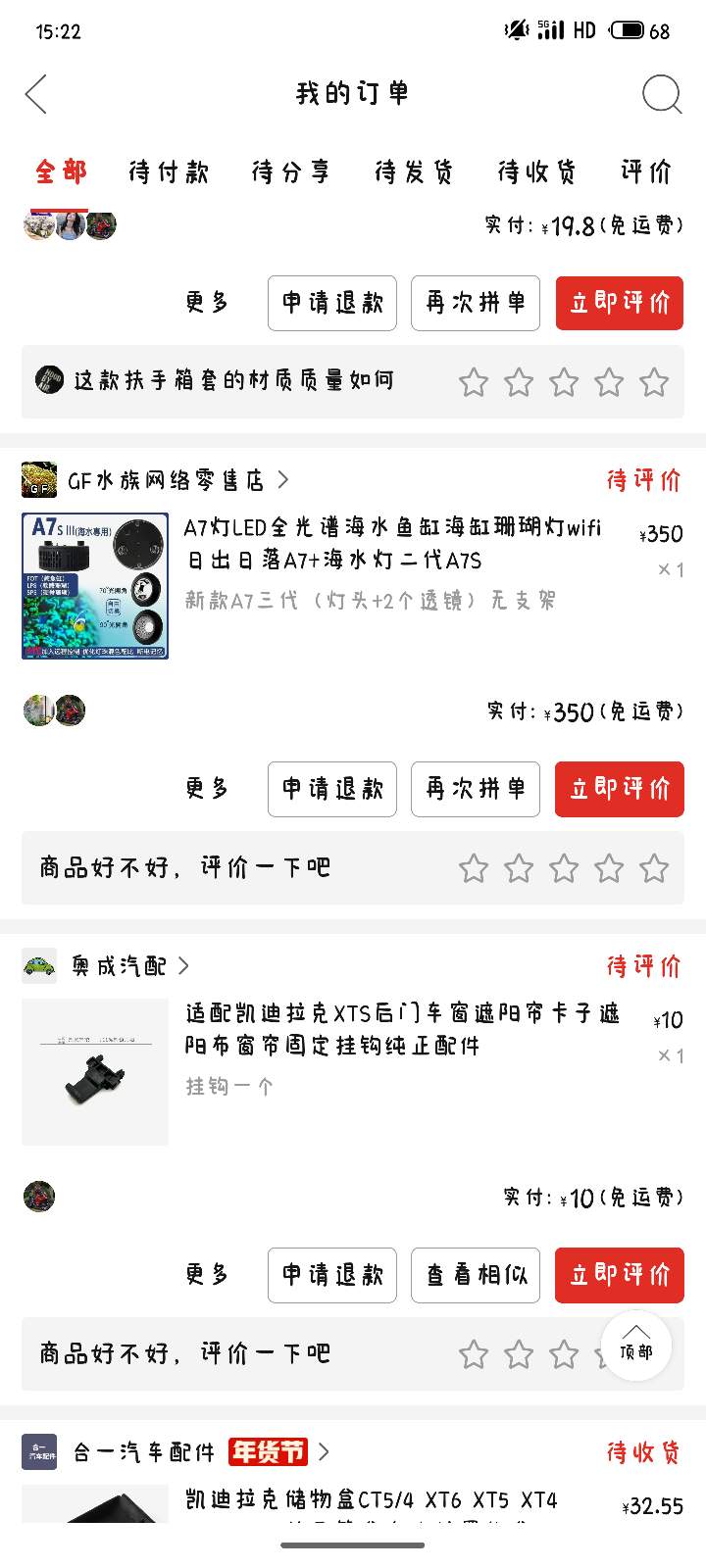This screenshot has height=1568, width=706.
Task: Select the 待发货 tab
Action: tap(414, 172)
